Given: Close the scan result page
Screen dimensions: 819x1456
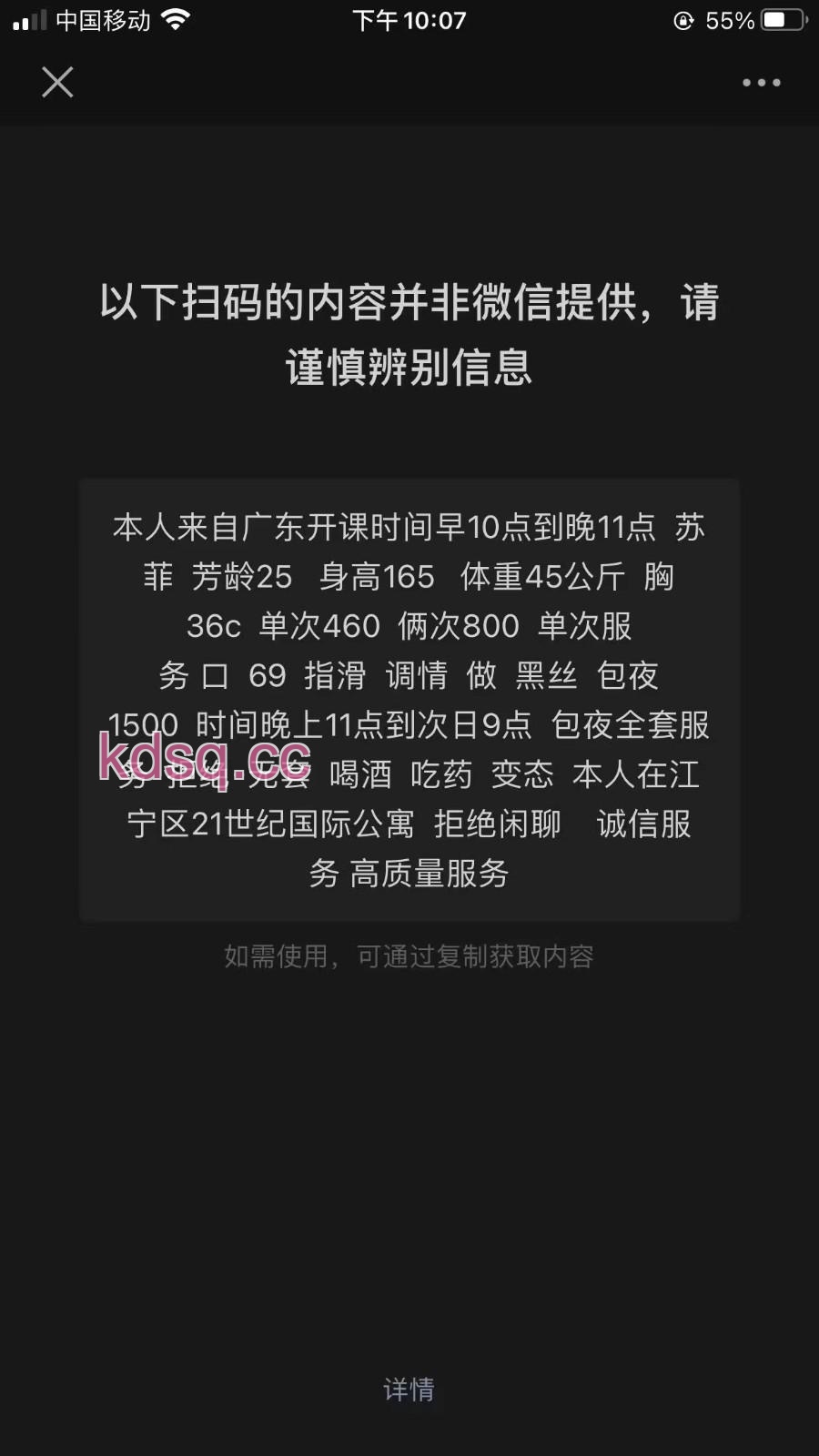Looking at the screenshot, I should pyautogui.click(x=57, y=83).
